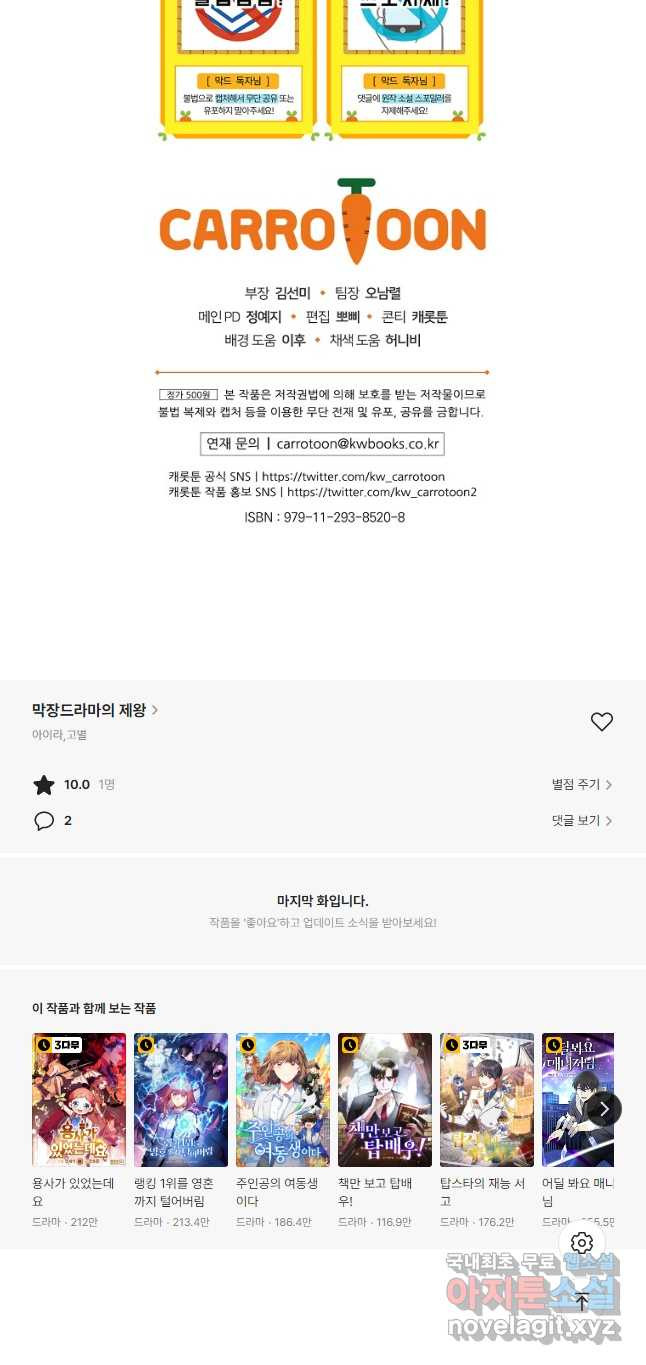The image size is (646, 1365).
Task: Tap 별점 주기 to rate
Action: click(x=582, y=785)
